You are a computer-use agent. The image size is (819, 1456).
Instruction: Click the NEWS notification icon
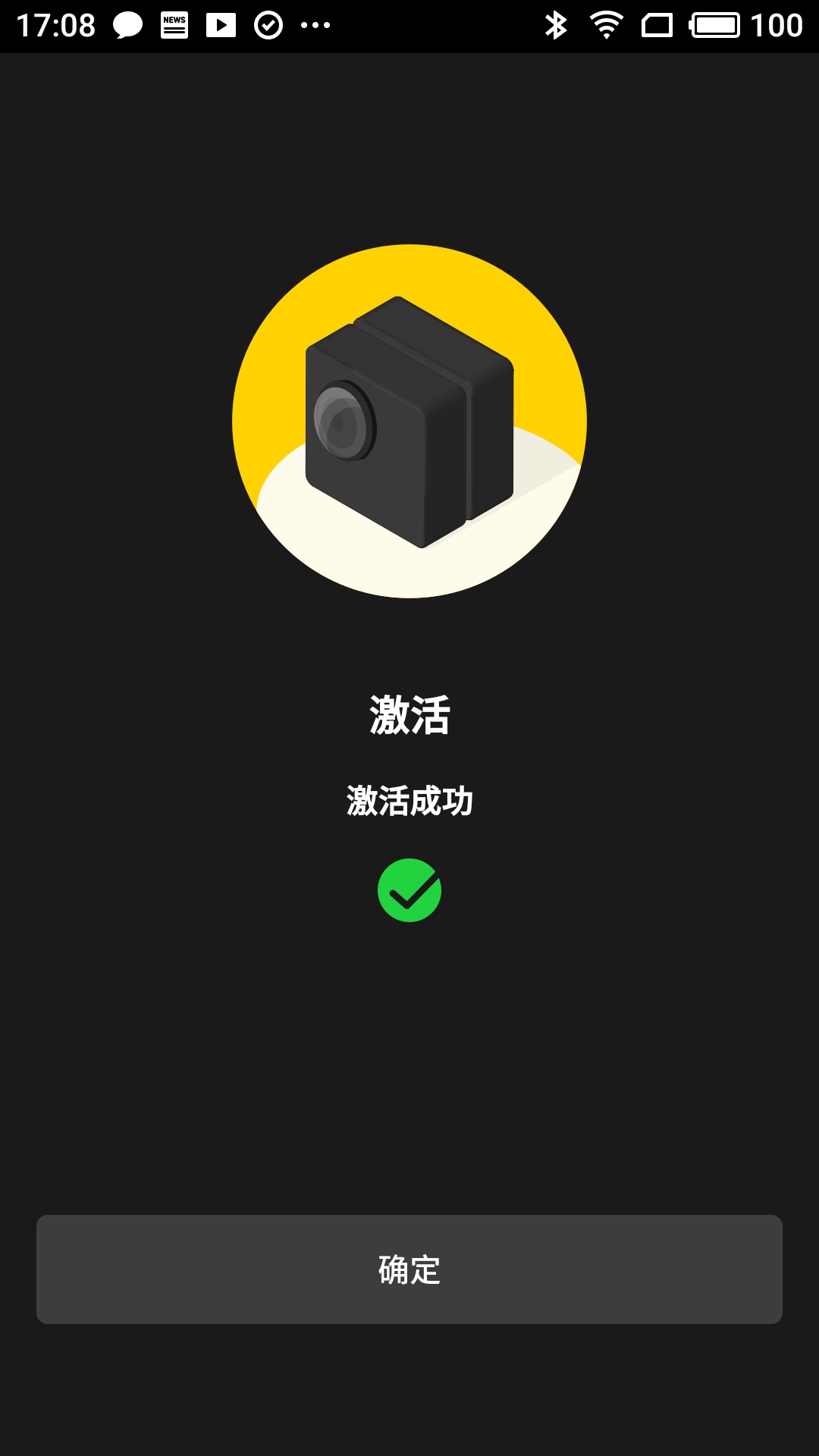pos(174,23)
